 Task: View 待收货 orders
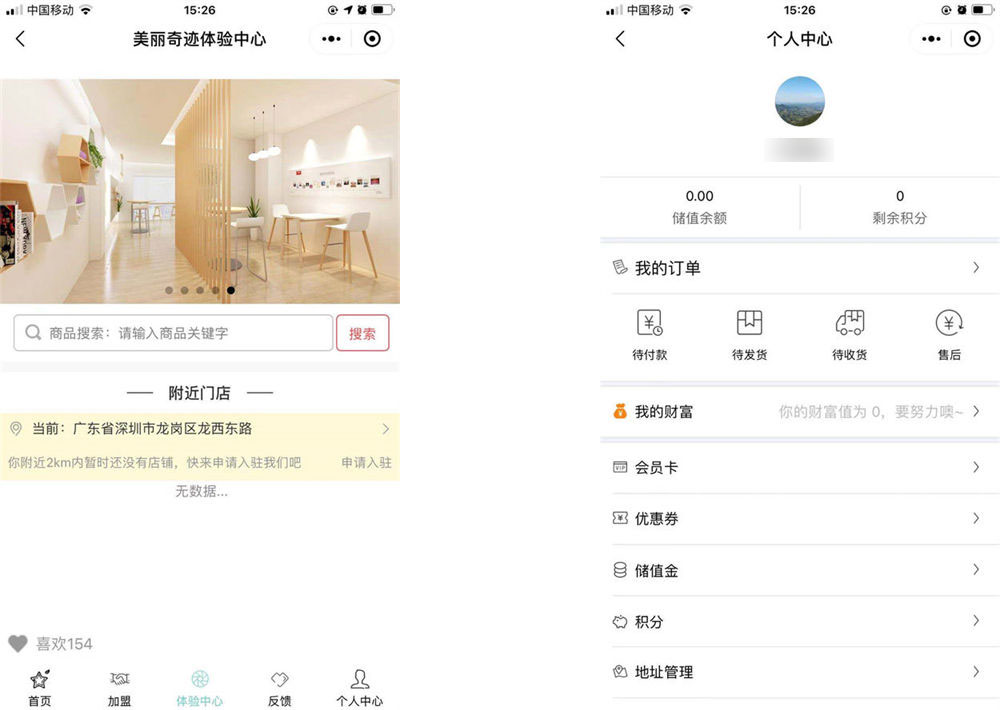[850, 335]
